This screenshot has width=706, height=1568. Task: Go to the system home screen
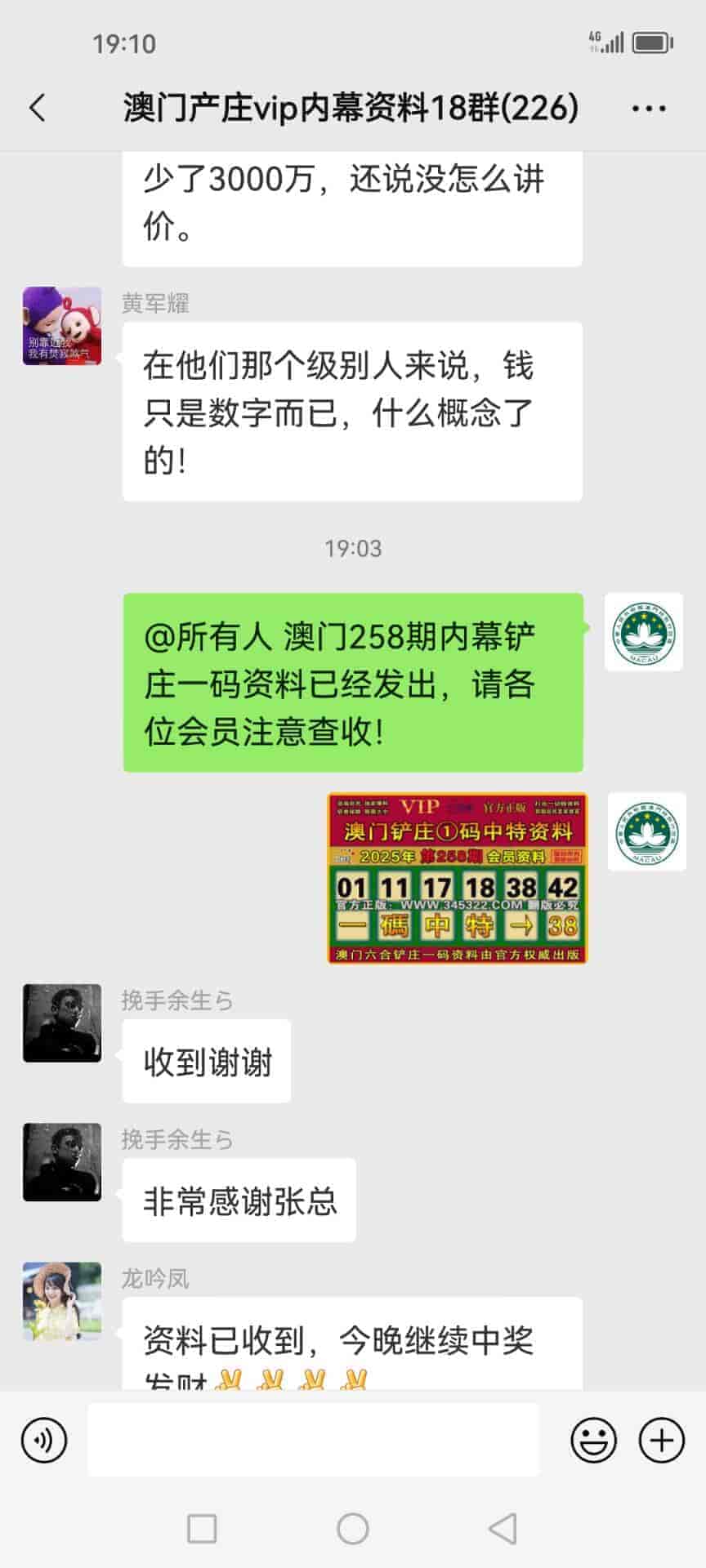(353, 1528)
